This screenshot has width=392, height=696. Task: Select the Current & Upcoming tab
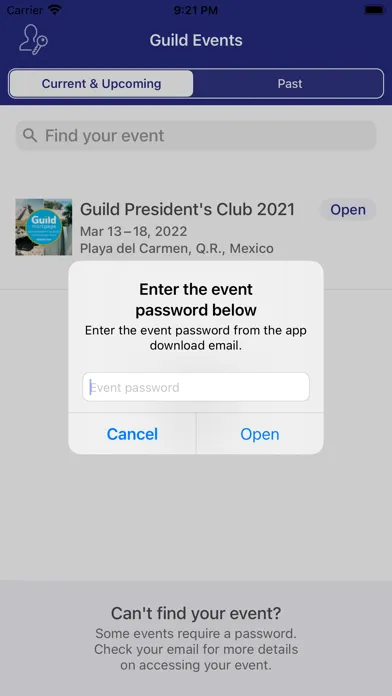pyautogui.click(x=101, y=83)
